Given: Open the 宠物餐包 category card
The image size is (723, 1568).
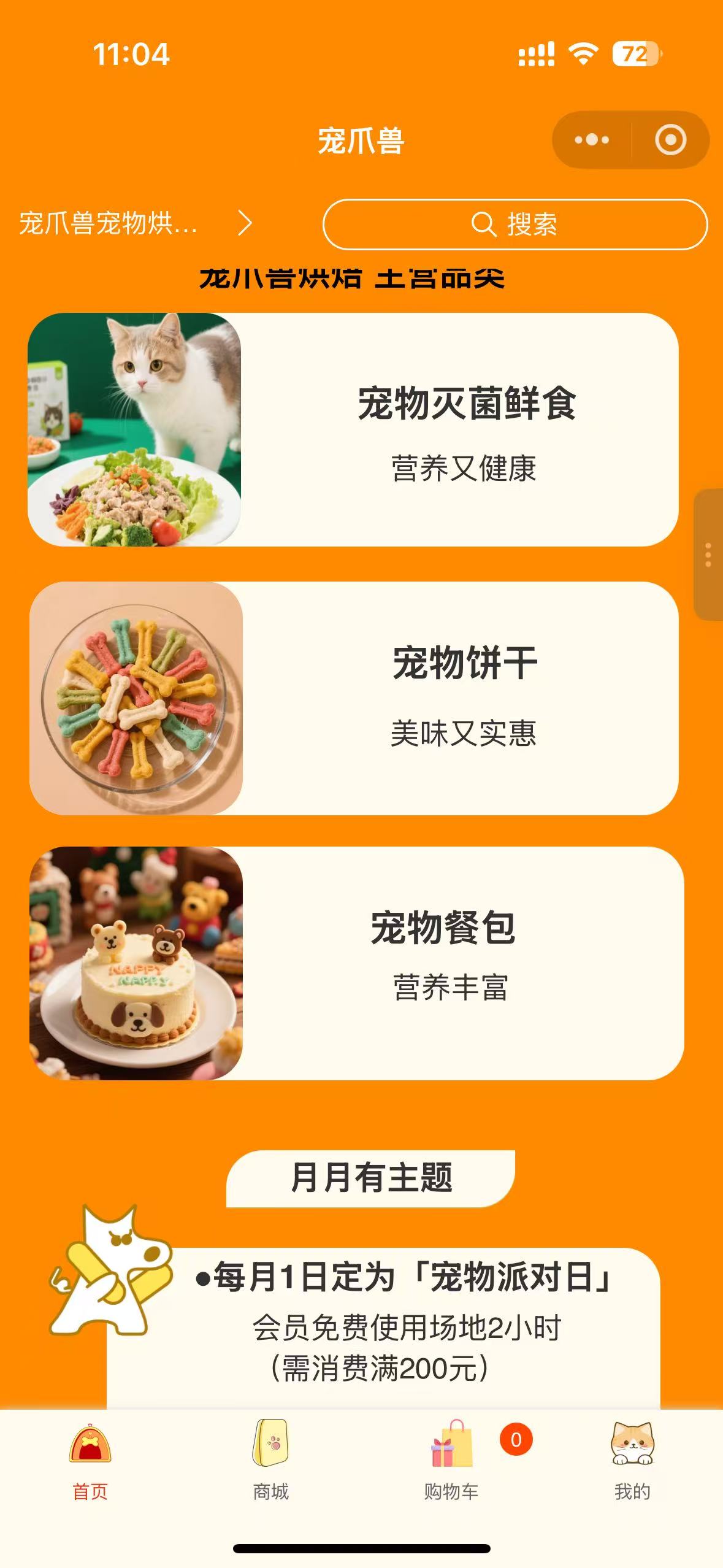Looking at the screenshot, I should pyautogui.click(x=356, y=963).
